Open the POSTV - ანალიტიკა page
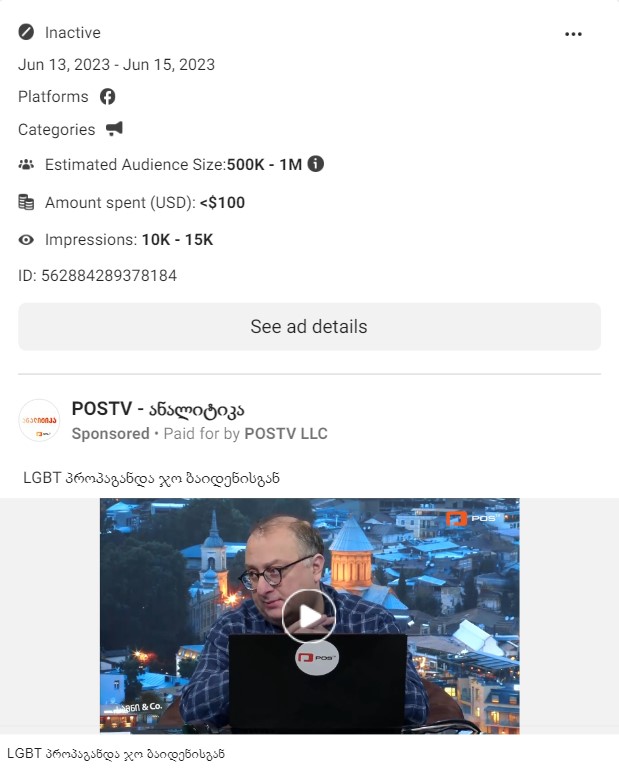Image resolution: width=619 pixels, height=771 pixels. 158,409
